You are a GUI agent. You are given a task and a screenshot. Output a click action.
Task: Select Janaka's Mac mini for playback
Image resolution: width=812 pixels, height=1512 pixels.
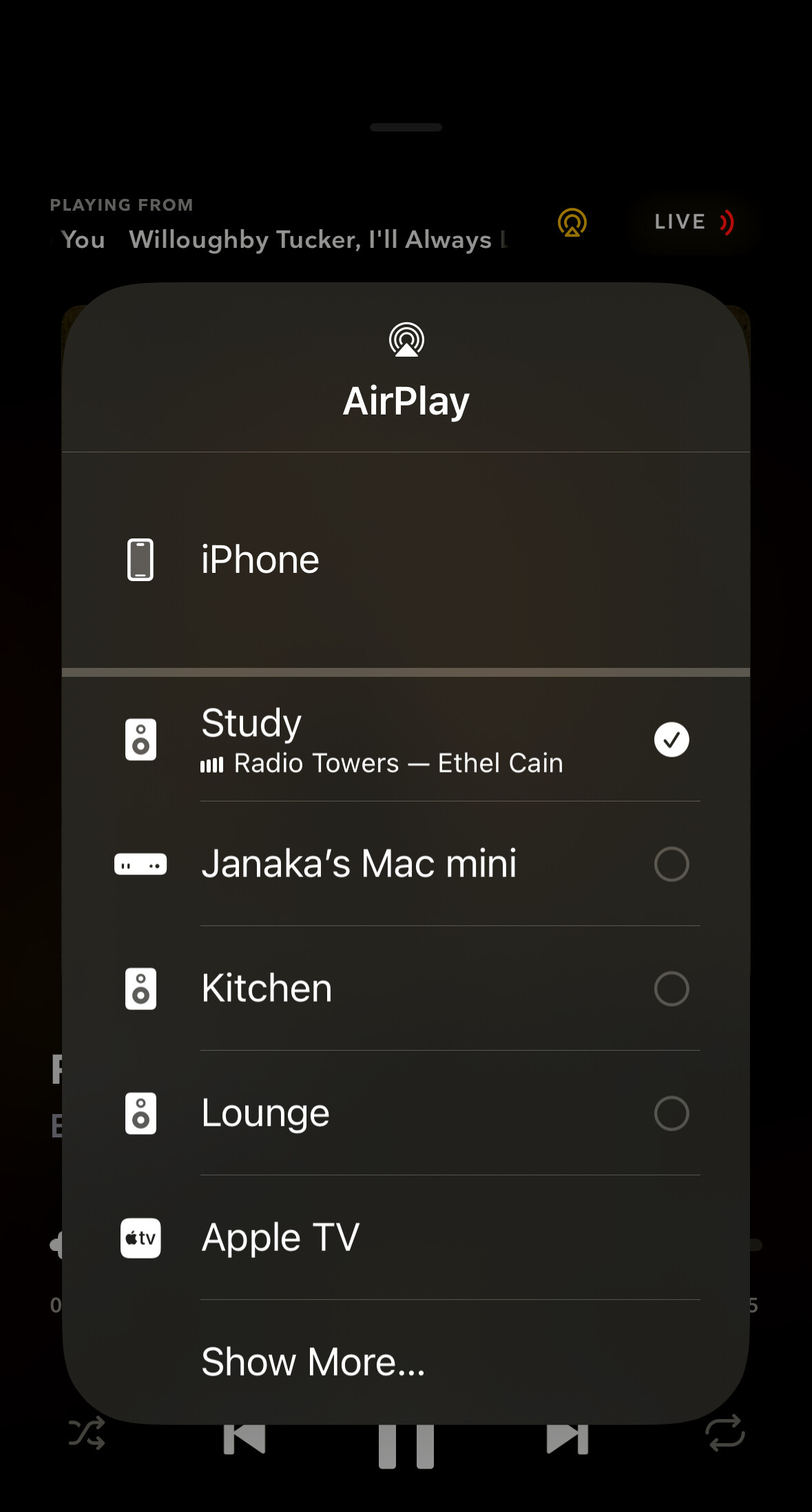pyautogui.click(x=671, y=864)
